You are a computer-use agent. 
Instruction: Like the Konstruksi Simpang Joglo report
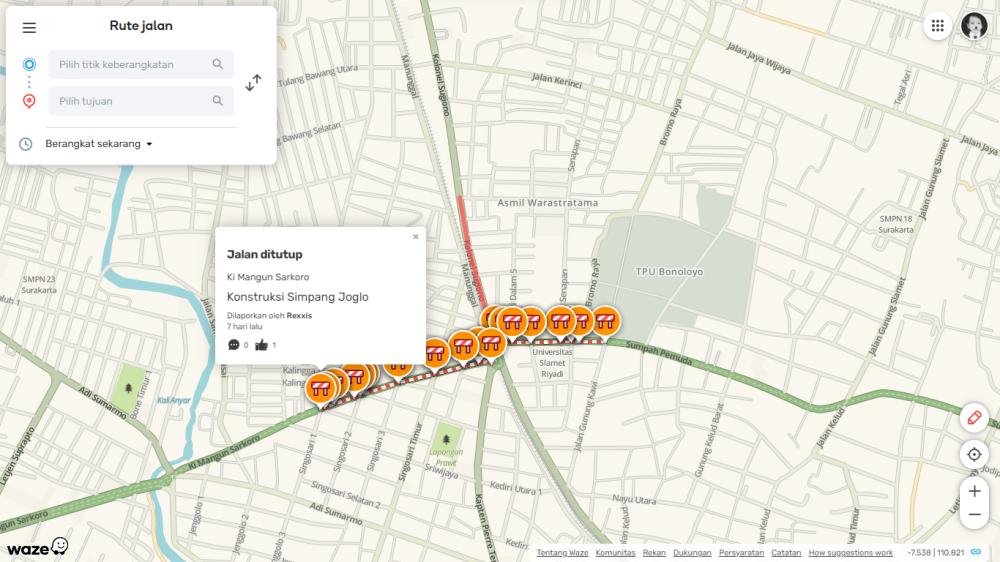pos(262,345)
